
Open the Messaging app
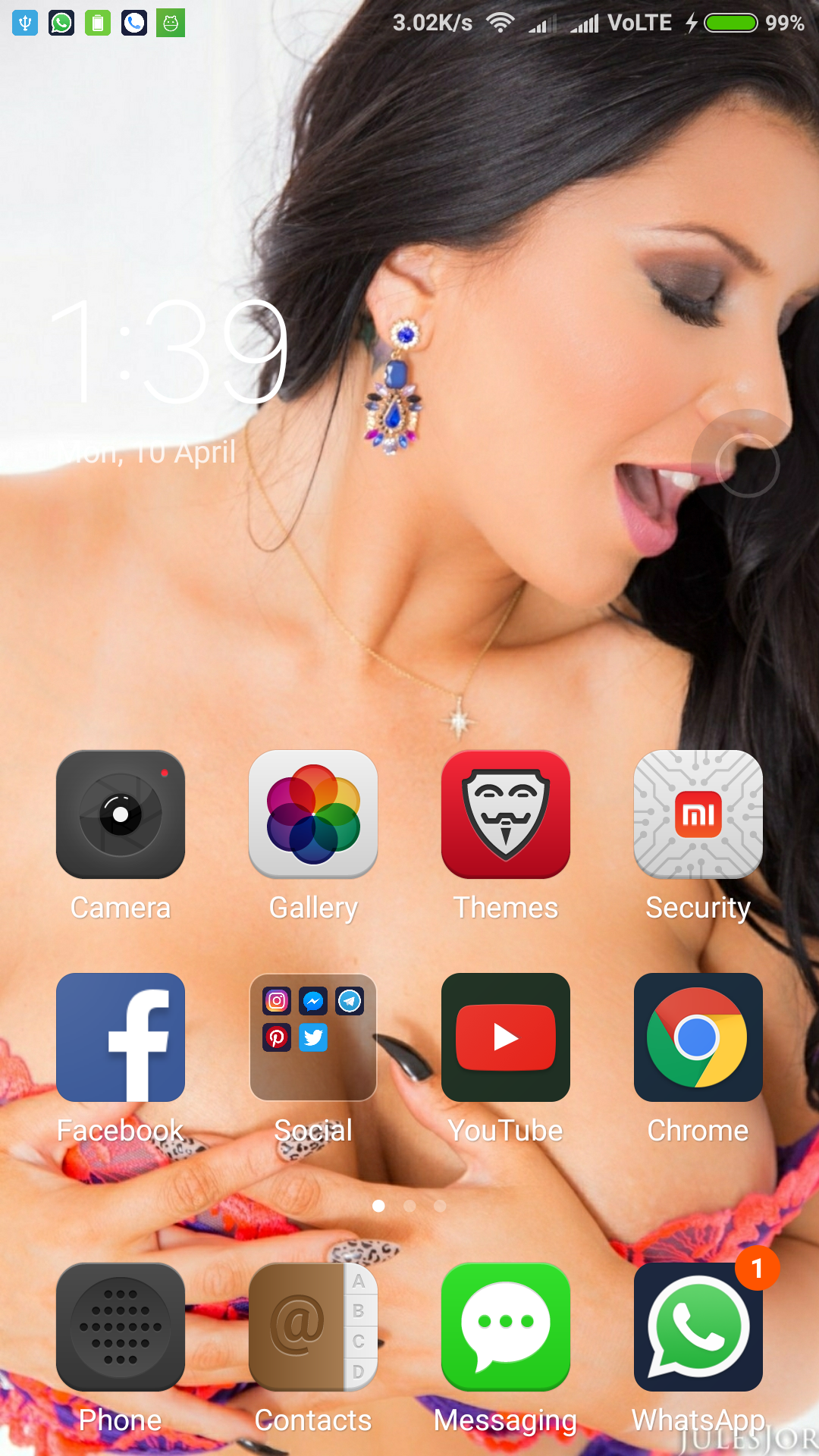506,1327
